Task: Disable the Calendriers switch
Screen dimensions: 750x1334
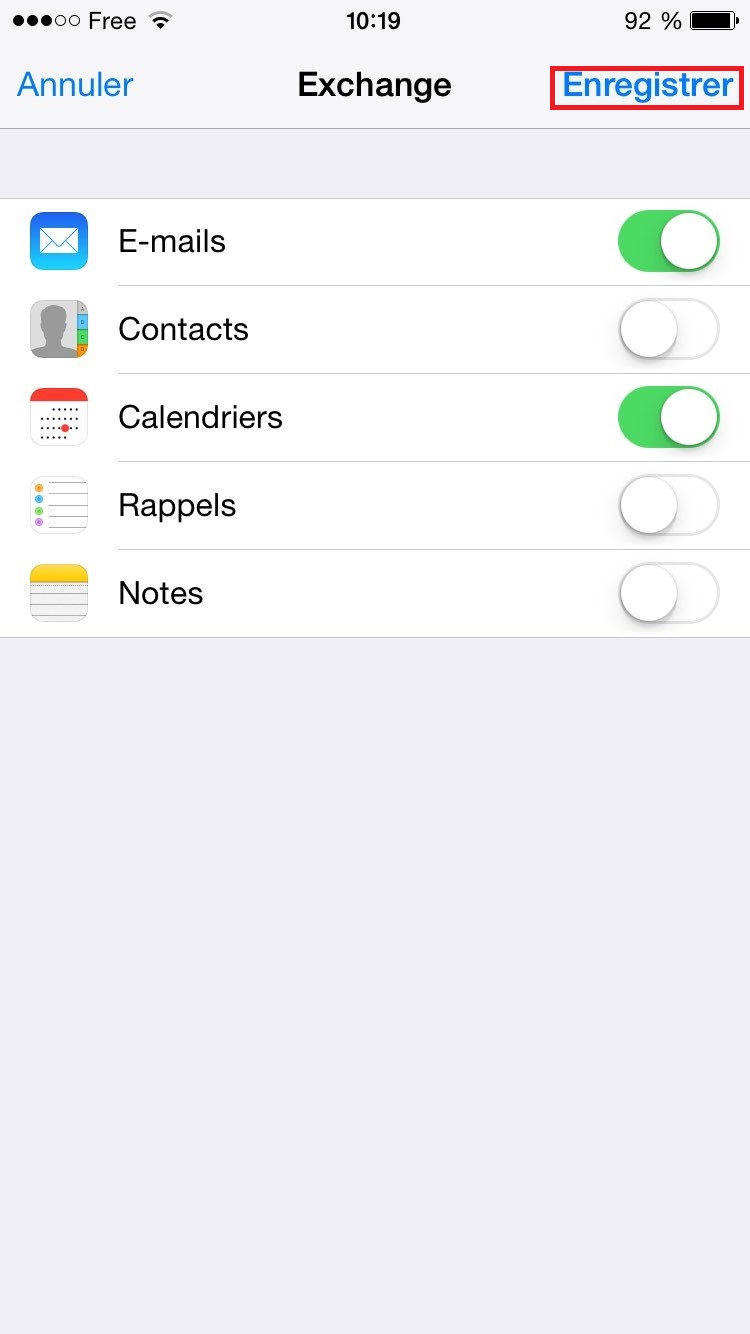Action: coord(669,417)
